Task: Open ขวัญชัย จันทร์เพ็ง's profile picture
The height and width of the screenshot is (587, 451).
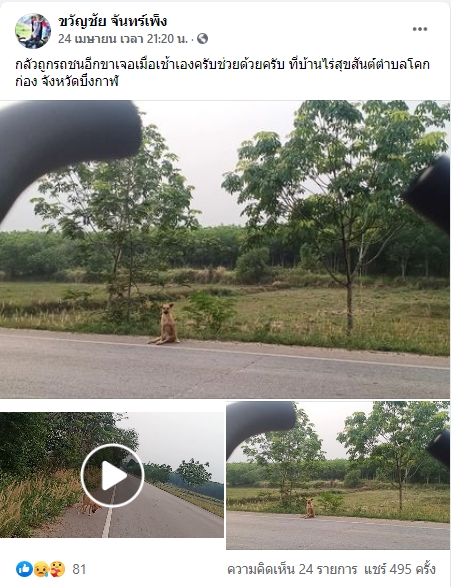Action: click(33, 31)
